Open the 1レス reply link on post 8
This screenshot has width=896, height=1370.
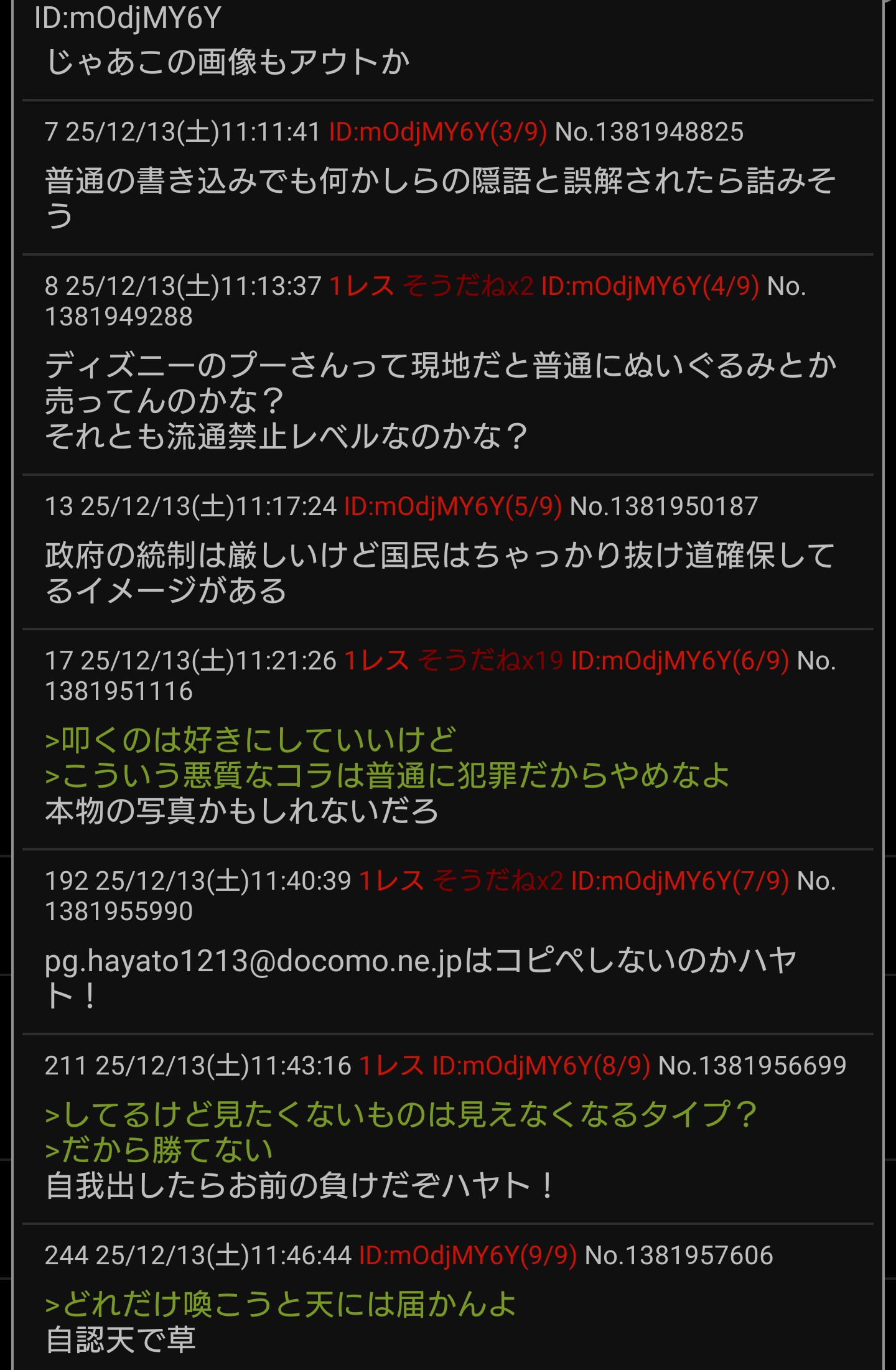(361, 286)
